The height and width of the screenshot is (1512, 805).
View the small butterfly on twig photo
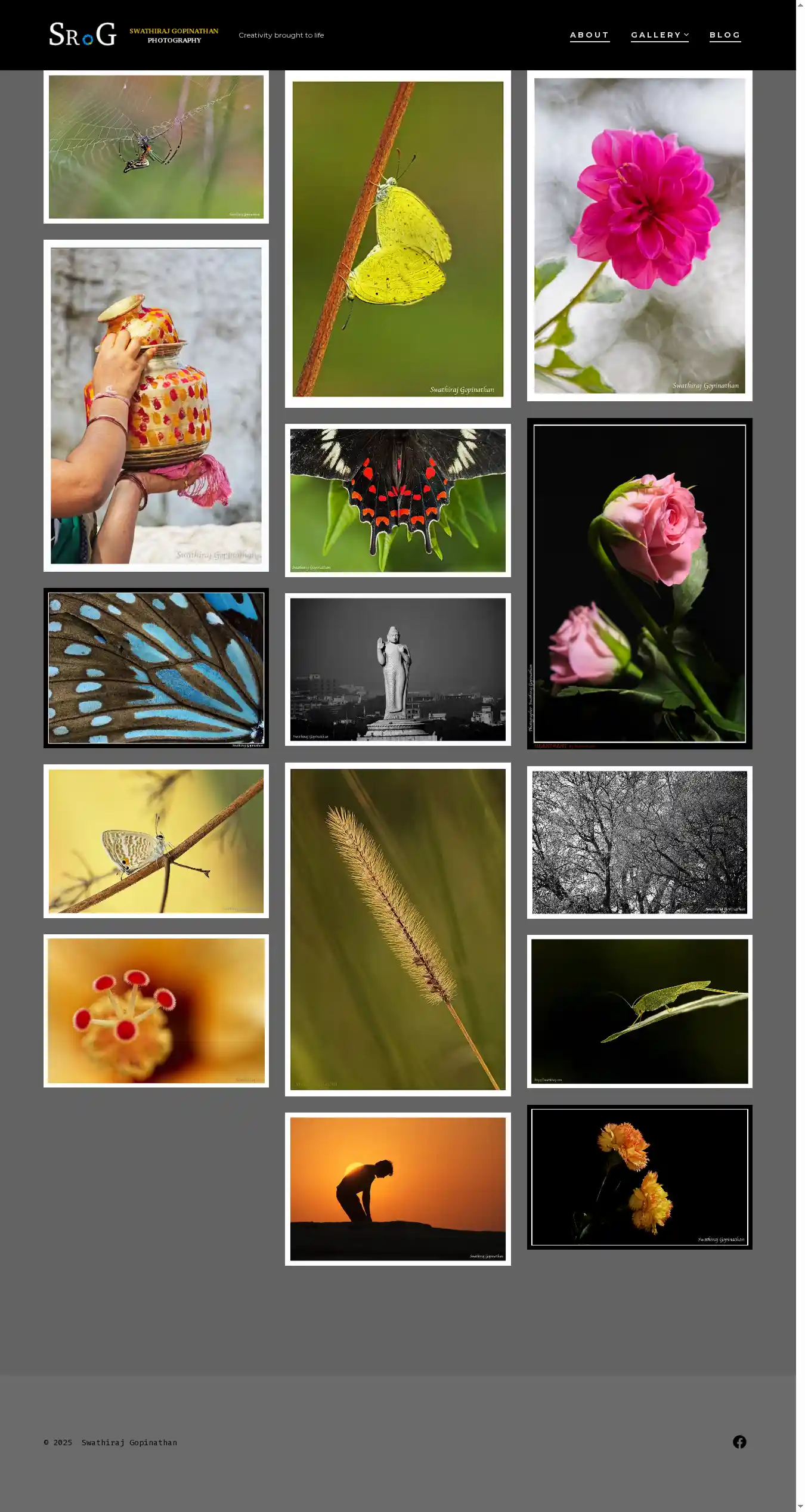coord(156,841)
